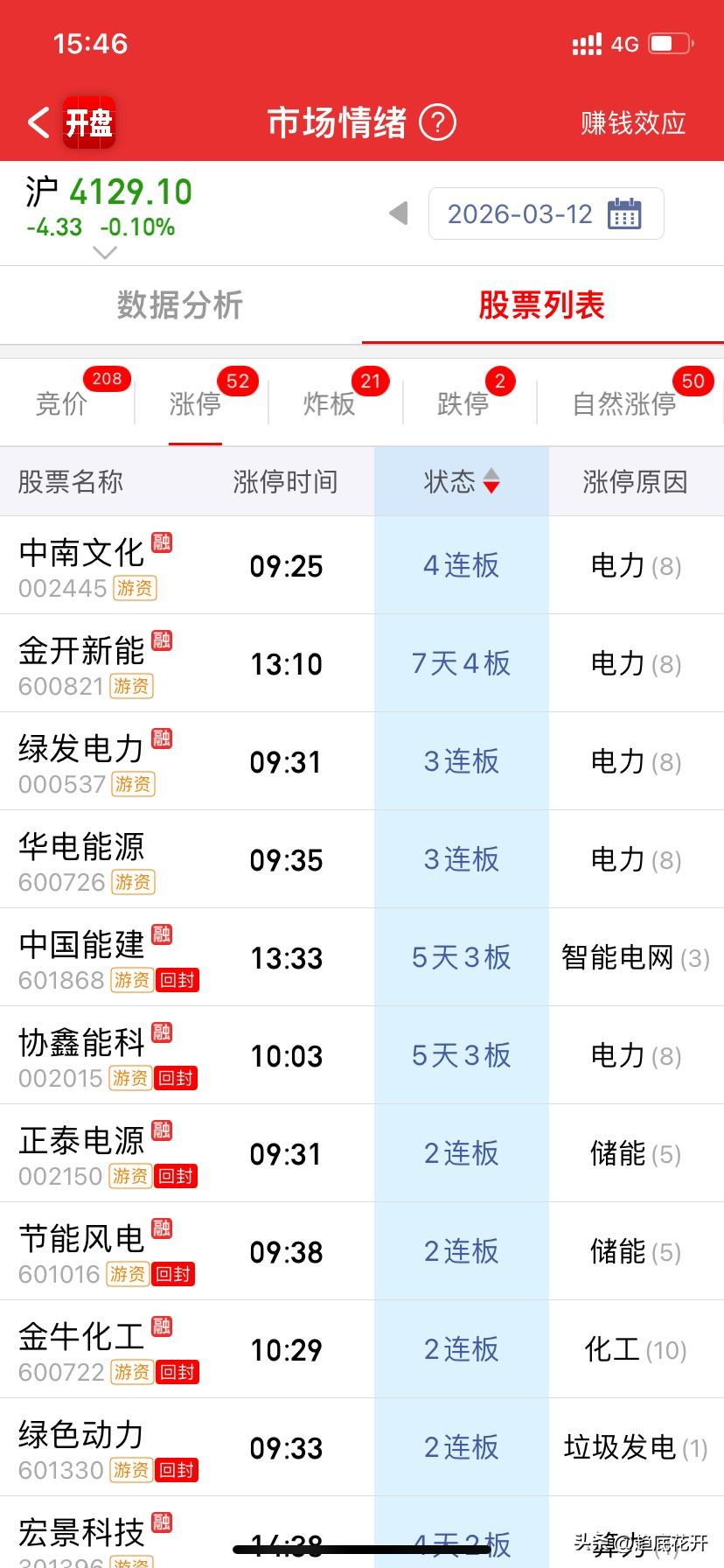
Task: Expand the Shanghai index details chevron
Action: click(x=105, y=253)
